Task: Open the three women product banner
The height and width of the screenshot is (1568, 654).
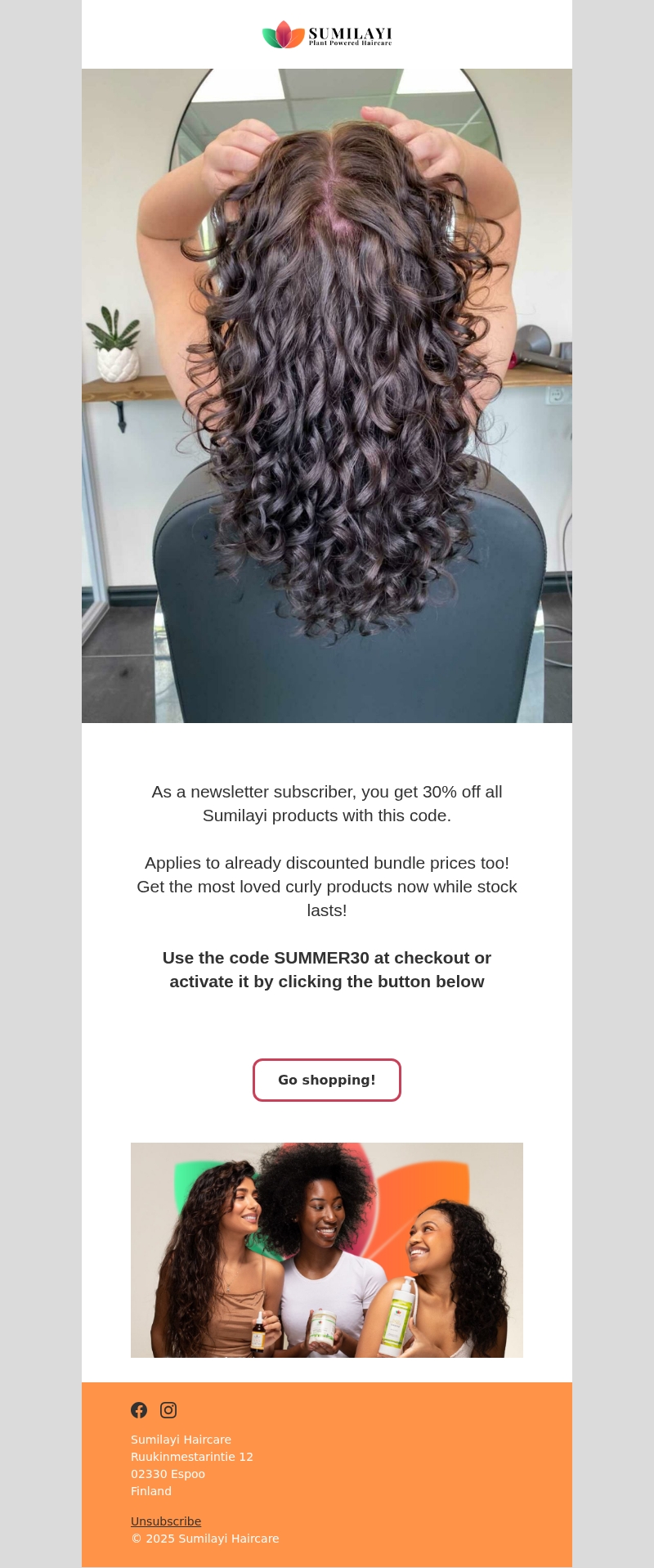Action: (327, 1250)
